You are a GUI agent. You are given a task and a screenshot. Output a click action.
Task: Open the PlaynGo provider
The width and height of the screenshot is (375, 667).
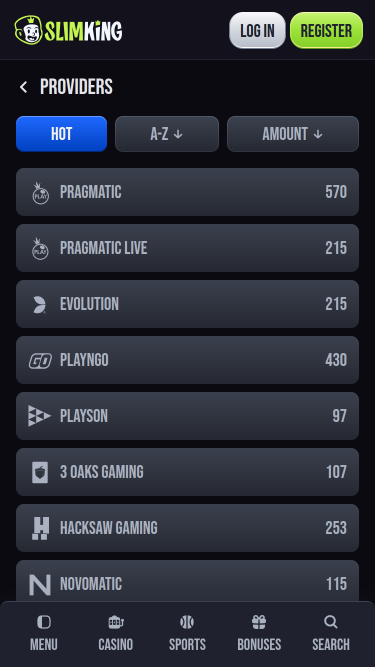(188, 360)
